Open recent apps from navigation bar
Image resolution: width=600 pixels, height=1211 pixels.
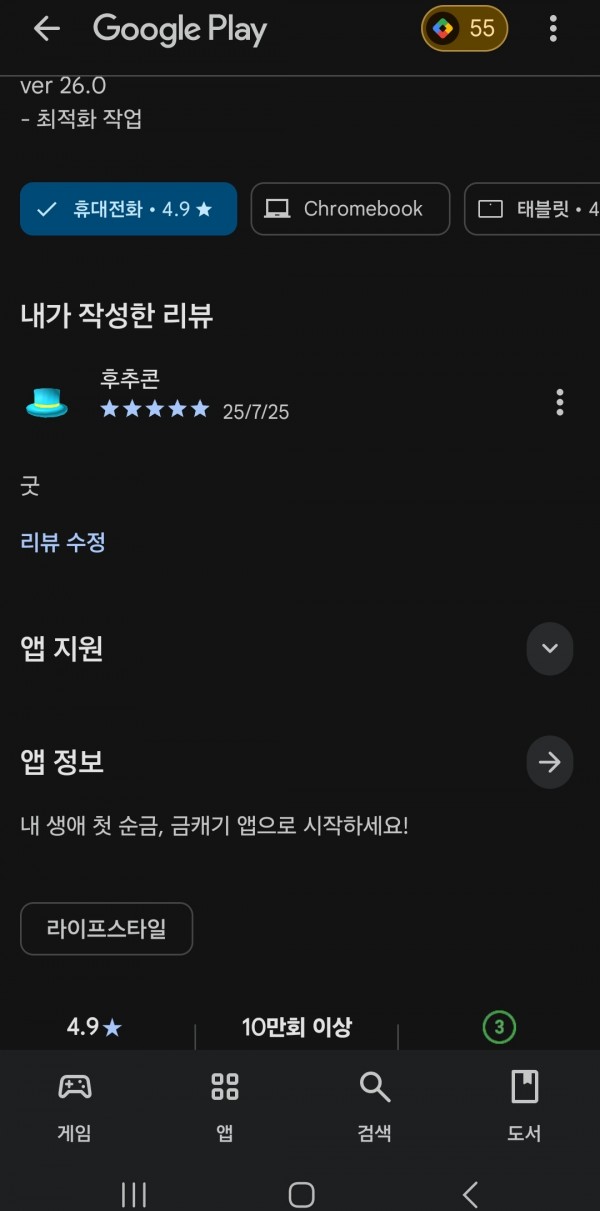click(x=133, y=1194)
